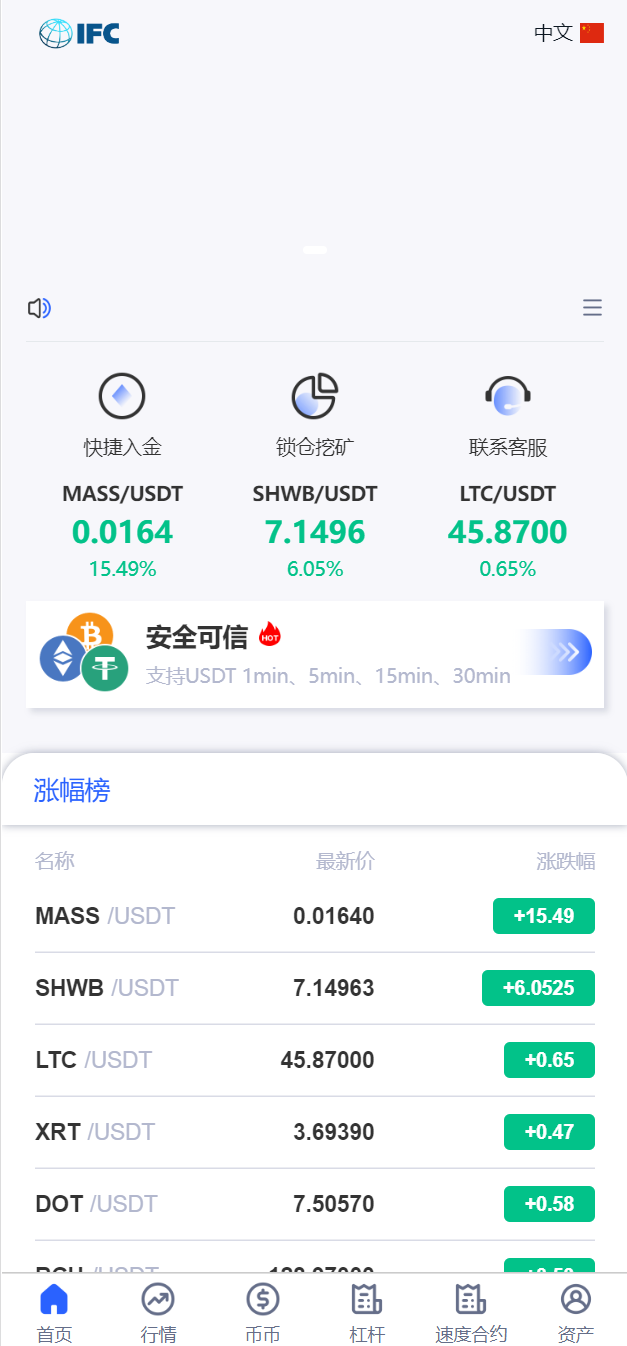Switch to the 币币 spot trading tab
The image size is (627, 1346).
[263, 1310]
